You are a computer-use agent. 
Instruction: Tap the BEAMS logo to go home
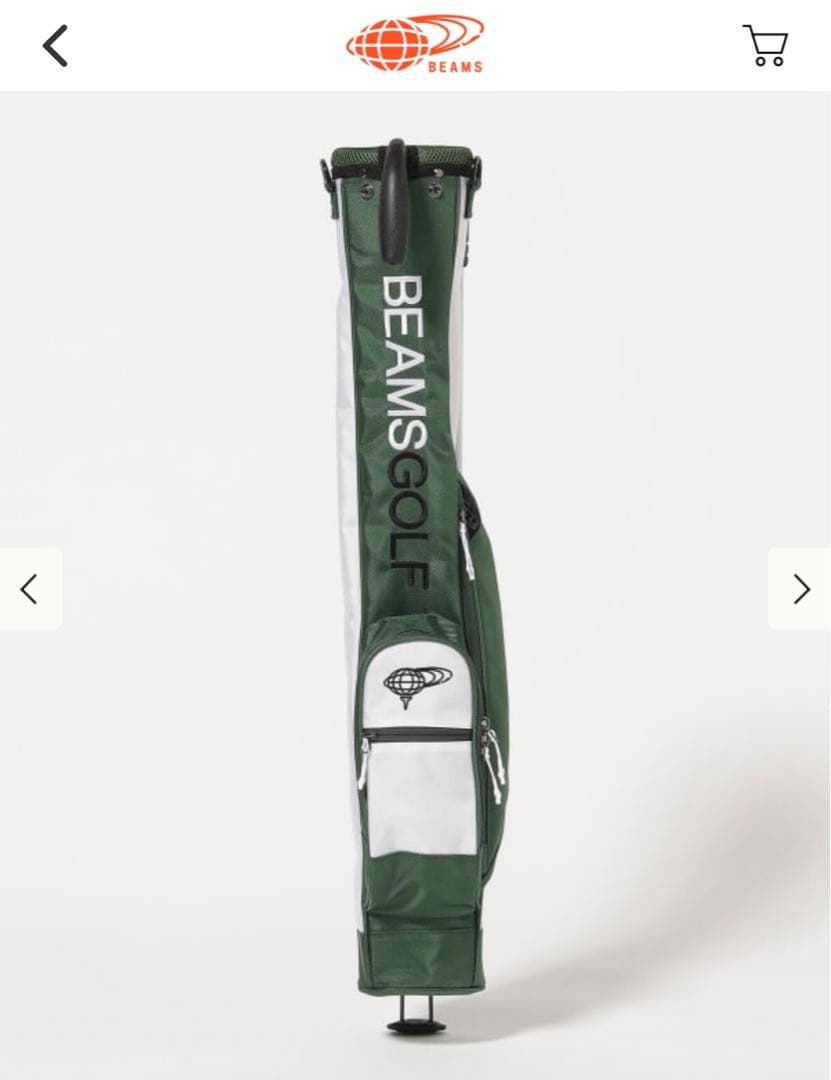coord(415,45)
